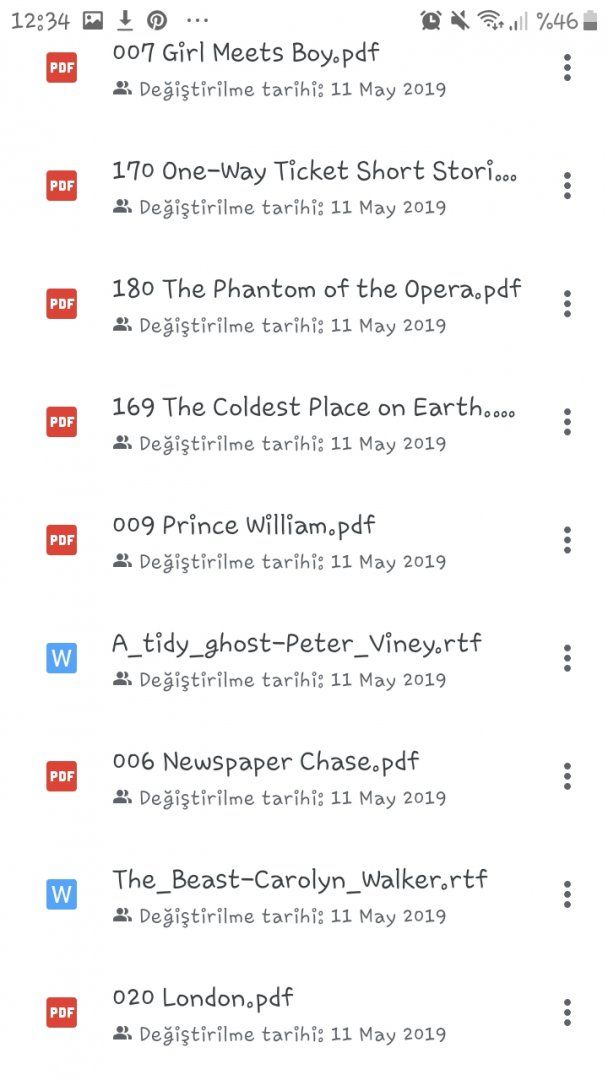Open overflow menu for 020 London.pdf
608x1080 pixels.
pos(567,1011)
